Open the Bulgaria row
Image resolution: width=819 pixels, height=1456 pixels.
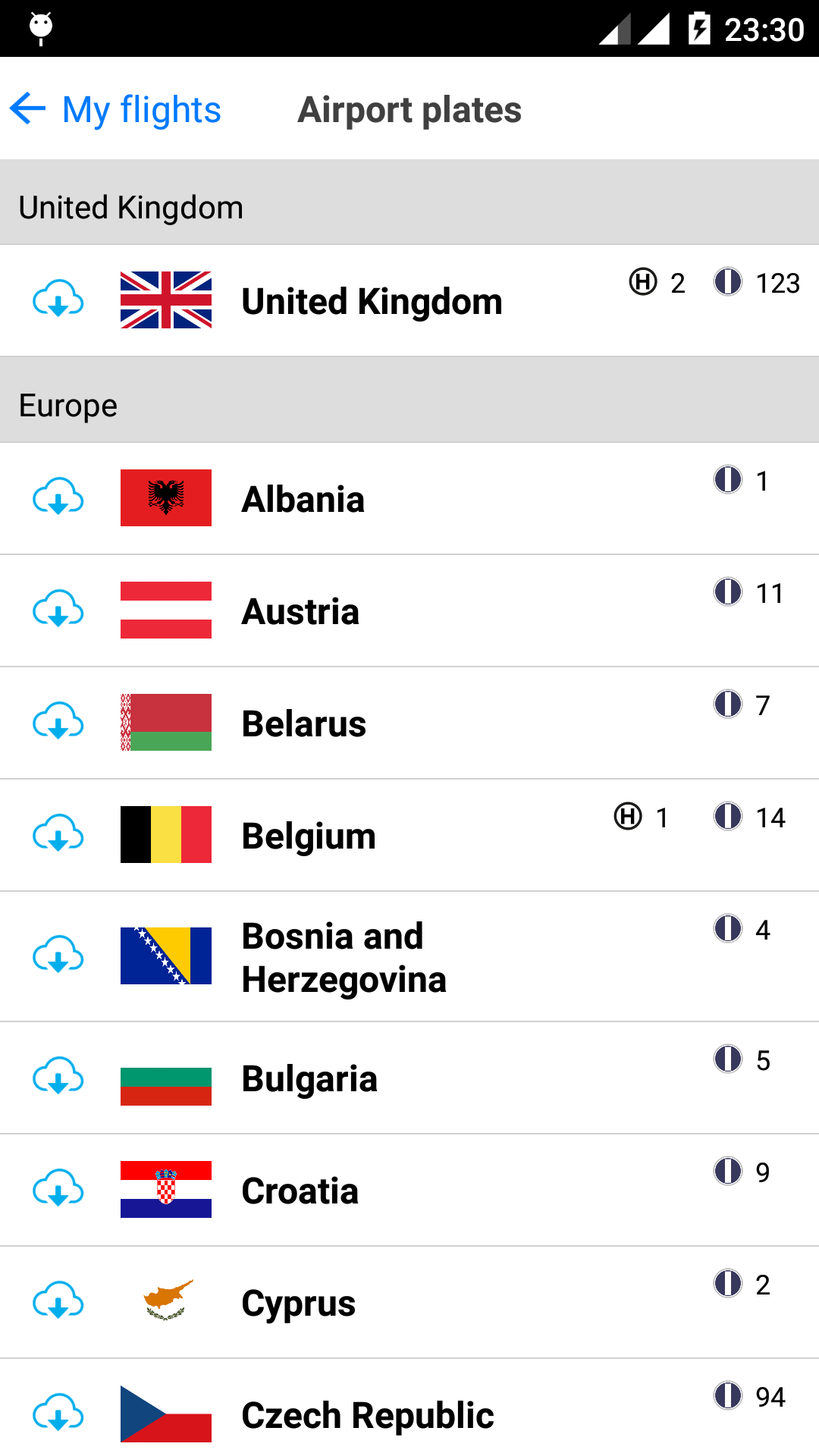click(x=309, y=1079)
